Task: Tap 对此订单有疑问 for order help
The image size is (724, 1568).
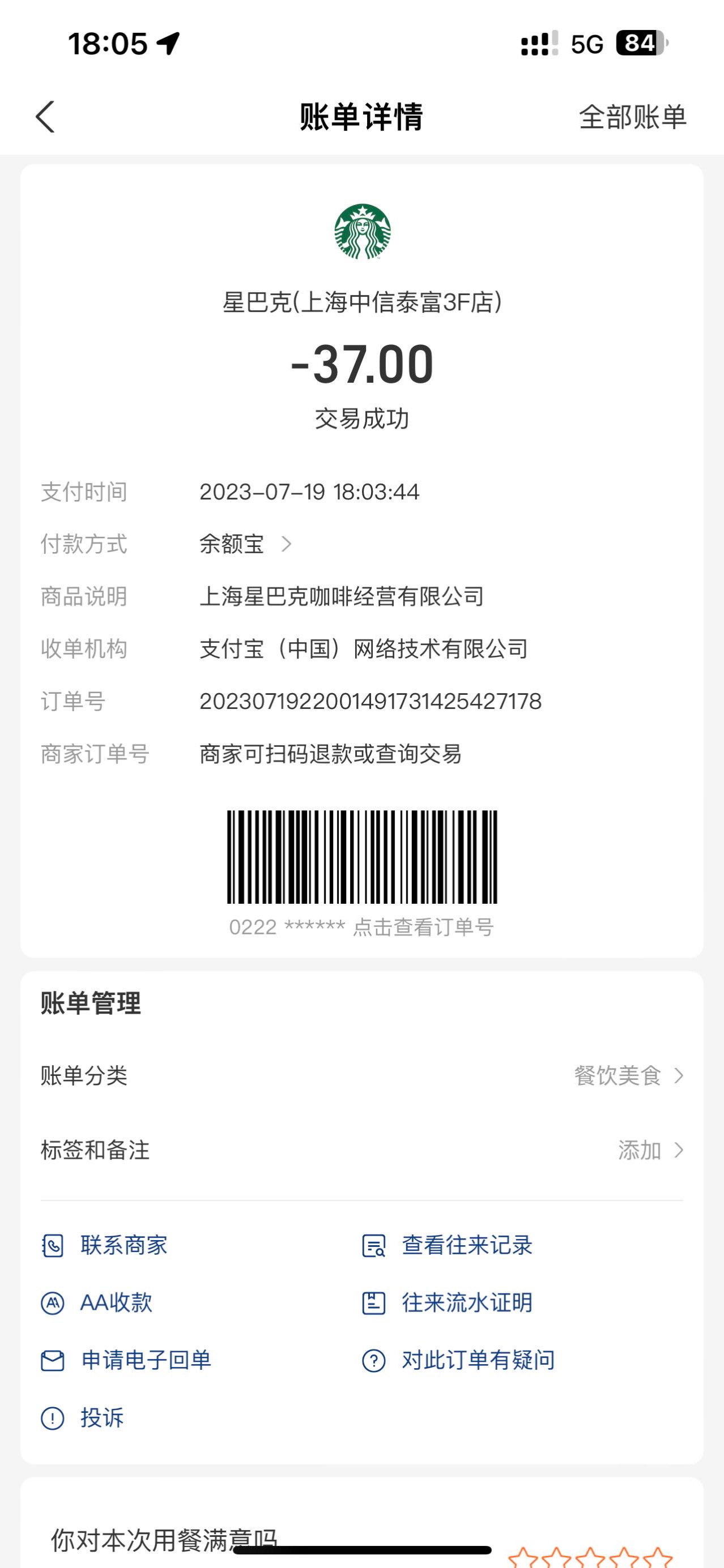Action: pos(458,1360)
